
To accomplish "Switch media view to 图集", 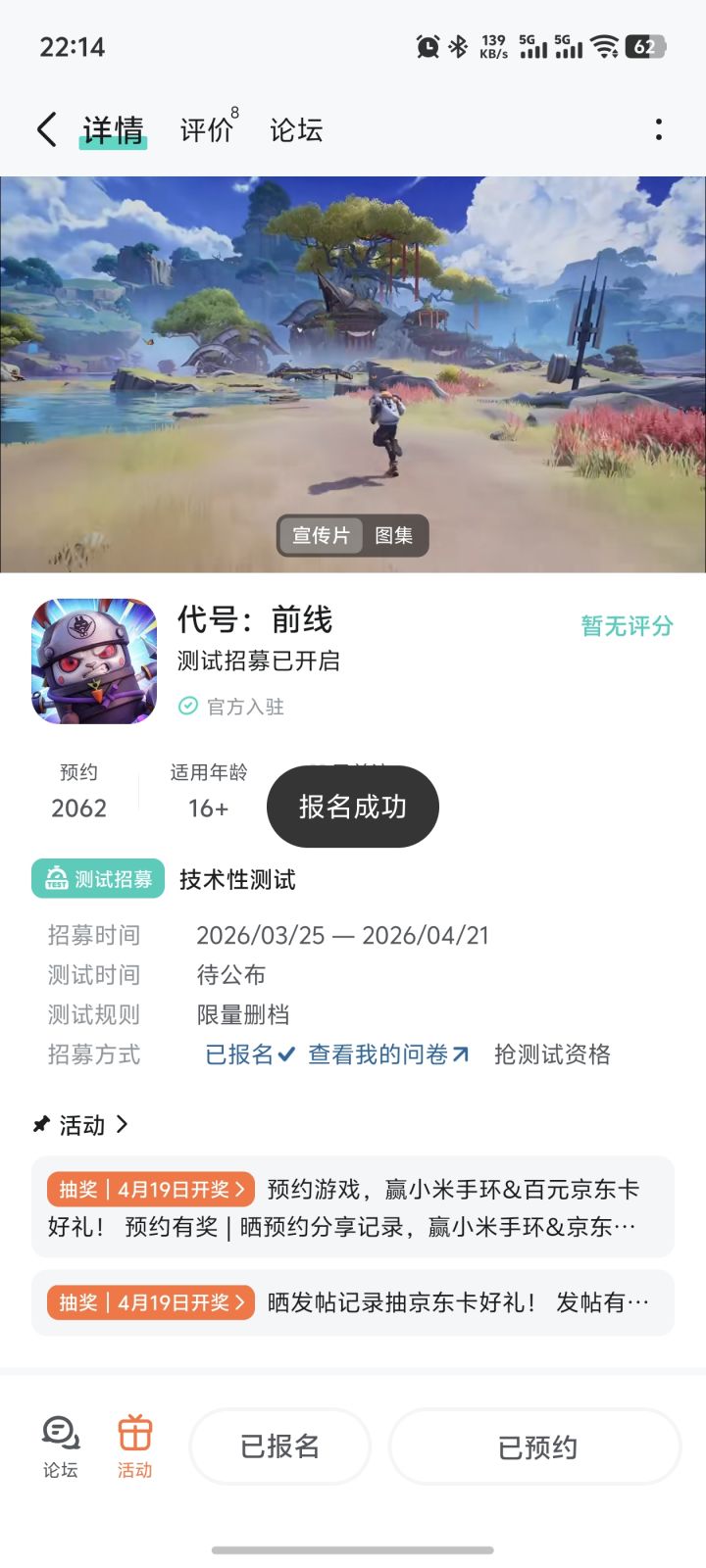I will (x=394, y=536).
